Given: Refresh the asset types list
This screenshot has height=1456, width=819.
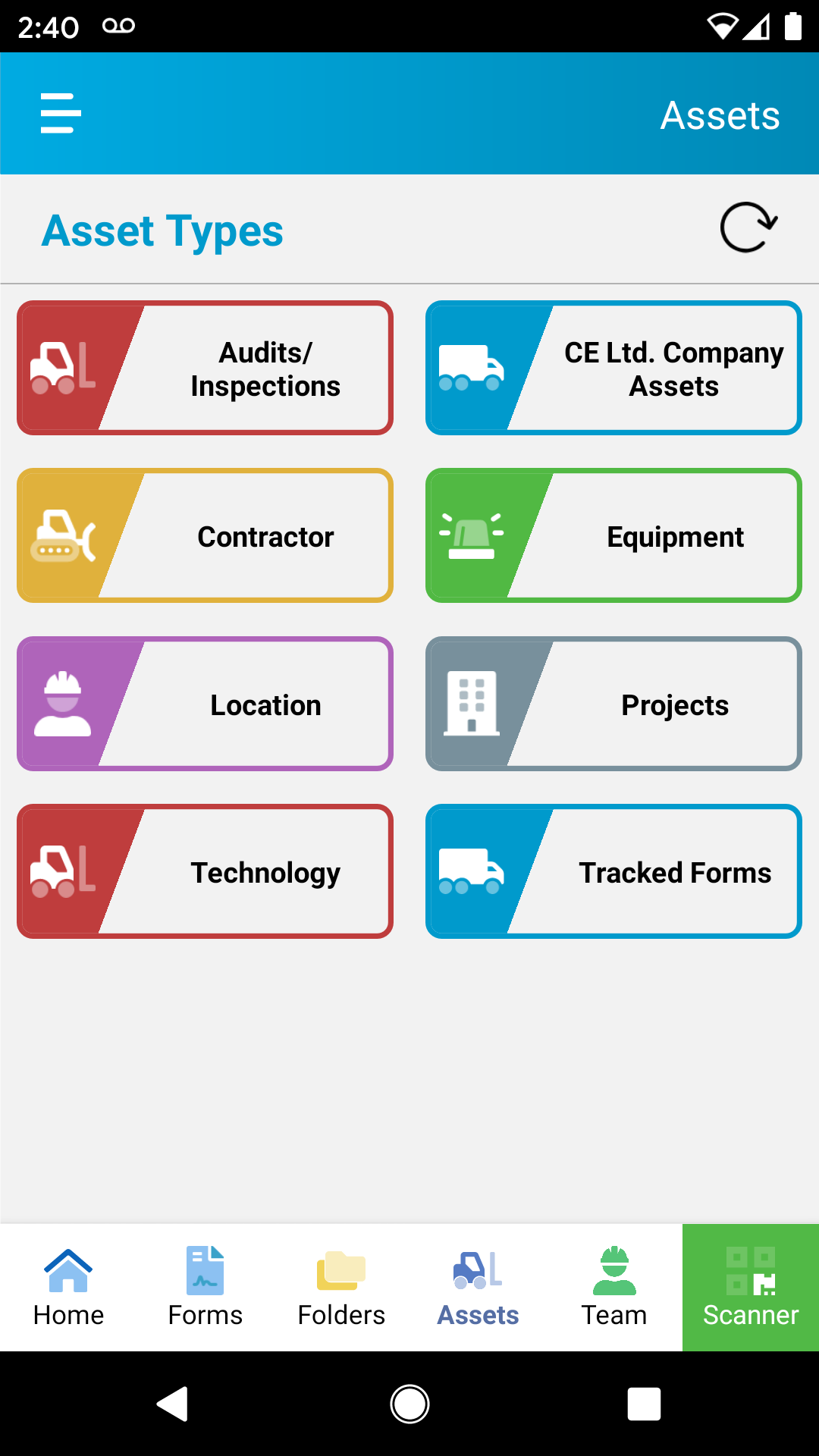Looking at the screenshot, I should (x=748, y=227).
